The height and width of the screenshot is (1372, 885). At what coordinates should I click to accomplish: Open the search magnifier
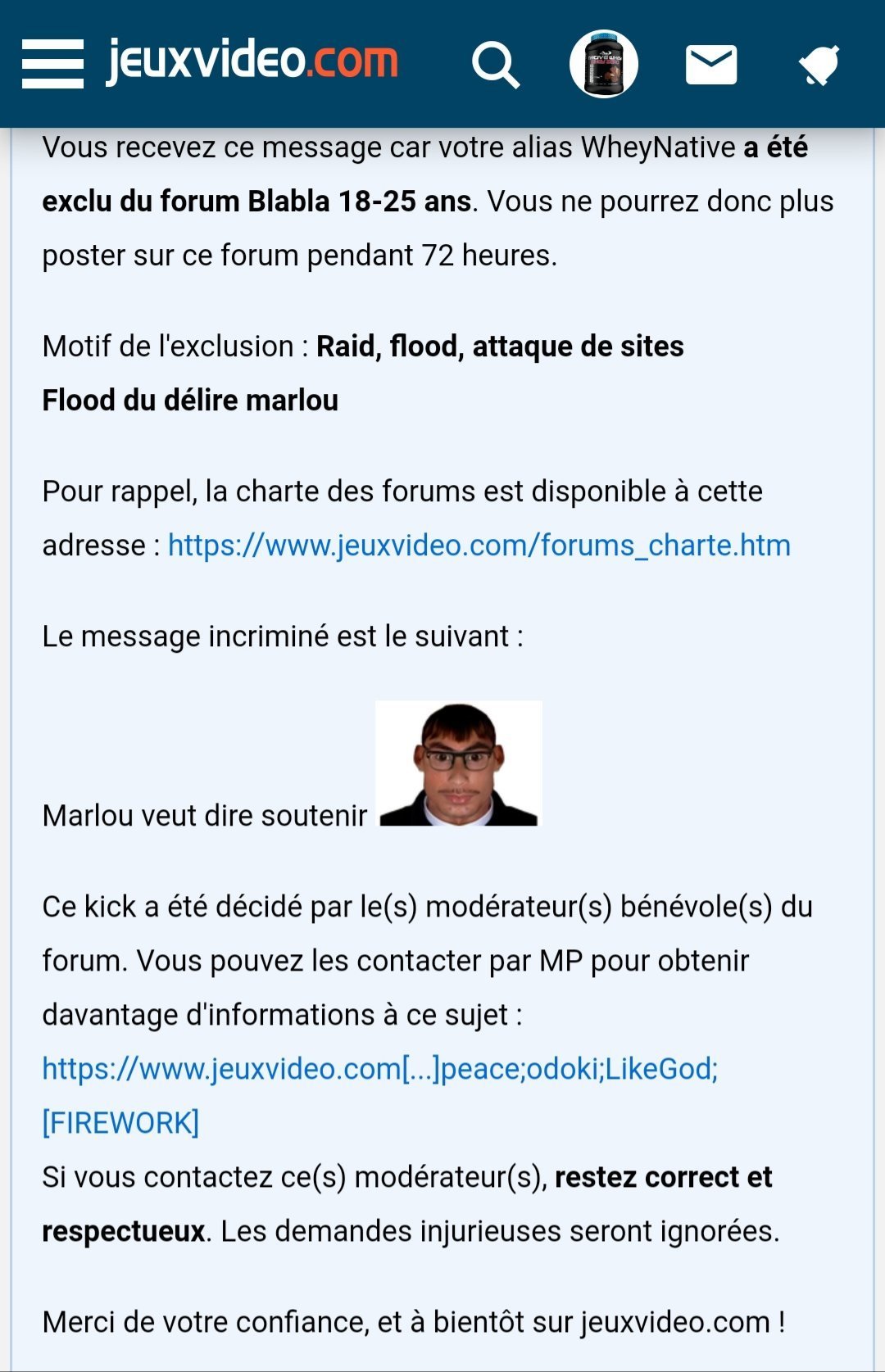496,65
